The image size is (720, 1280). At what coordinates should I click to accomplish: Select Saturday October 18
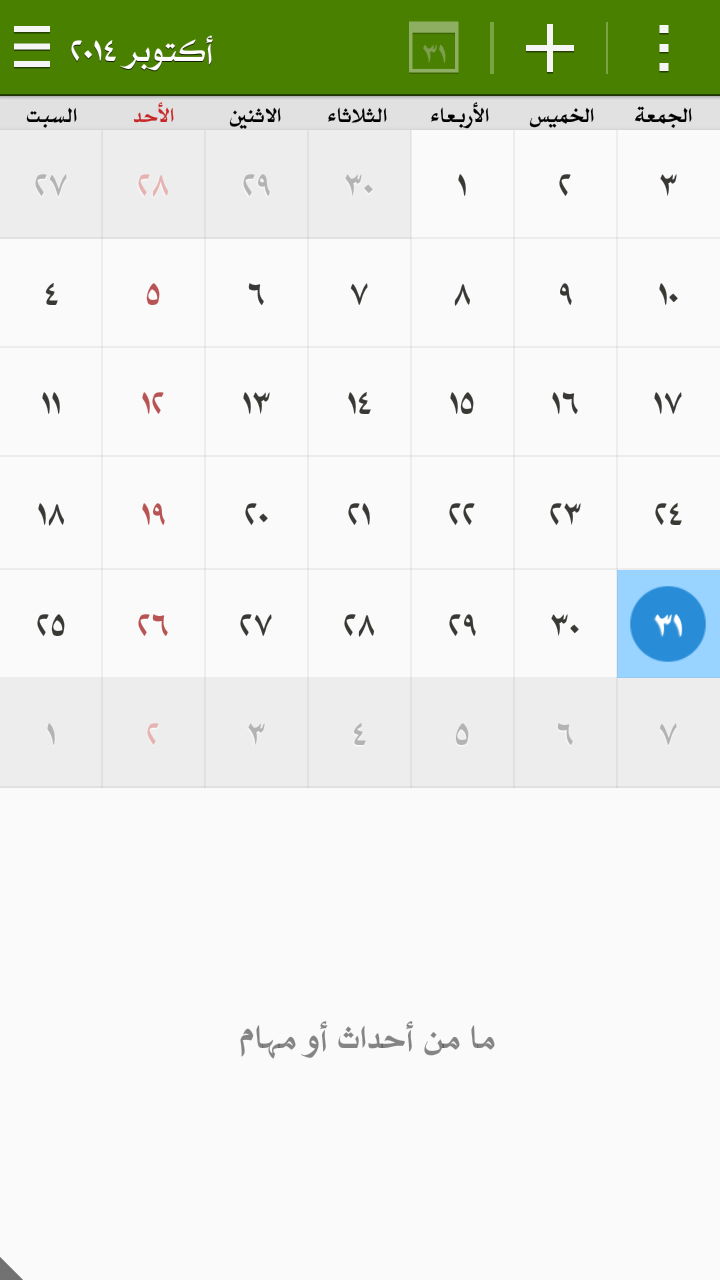tap(51, 514)
